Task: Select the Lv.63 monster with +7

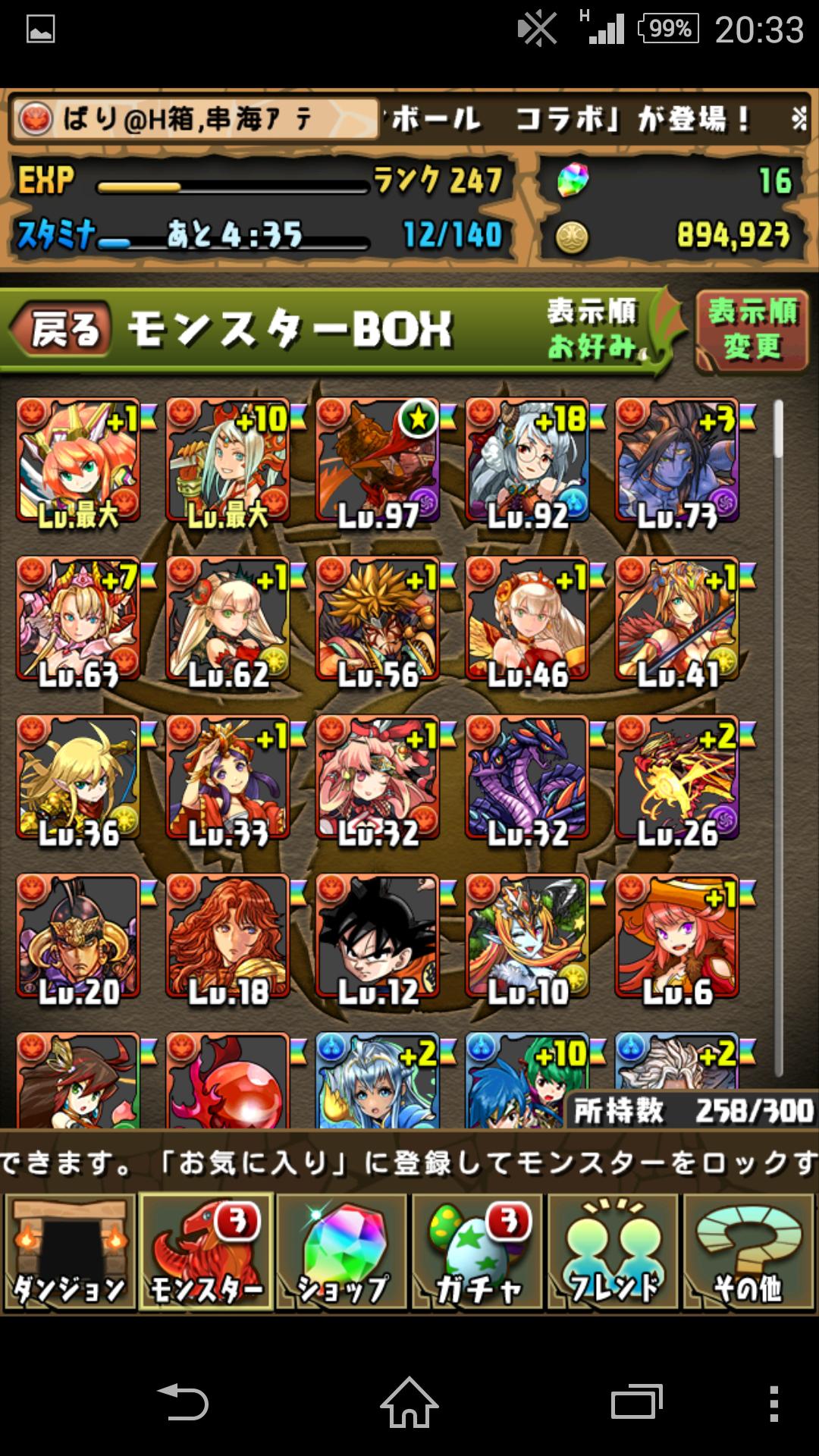Action: (x=78, y=620)
